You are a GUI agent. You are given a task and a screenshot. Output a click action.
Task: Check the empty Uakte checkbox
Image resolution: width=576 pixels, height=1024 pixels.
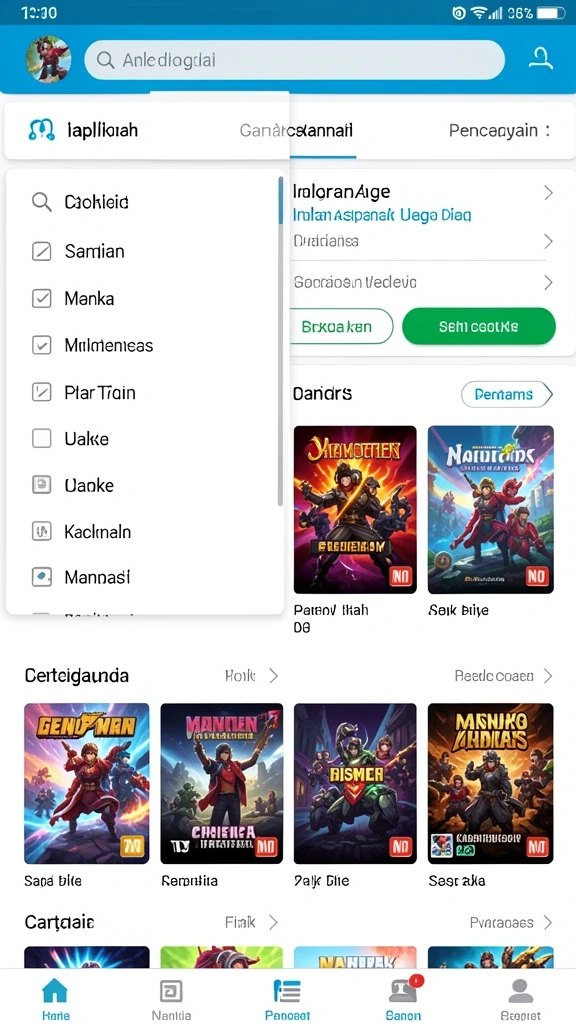pos(42,438)
